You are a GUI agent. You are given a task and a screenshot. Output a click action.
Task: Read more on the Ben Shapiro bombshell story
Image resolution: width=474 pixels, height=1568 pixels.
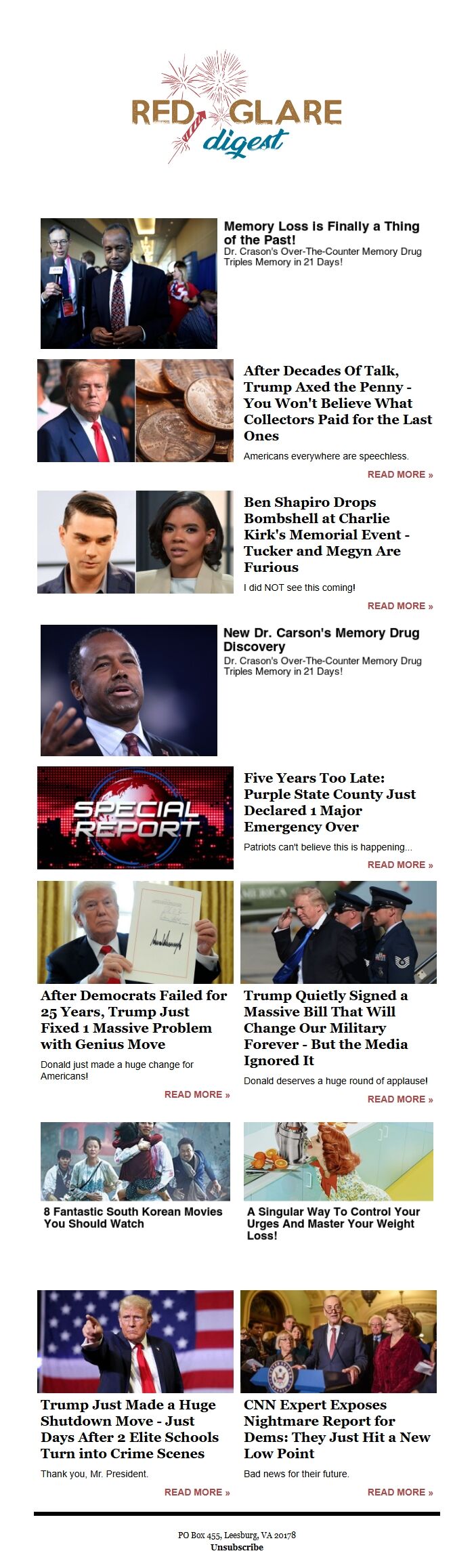[x=400, y=606]
